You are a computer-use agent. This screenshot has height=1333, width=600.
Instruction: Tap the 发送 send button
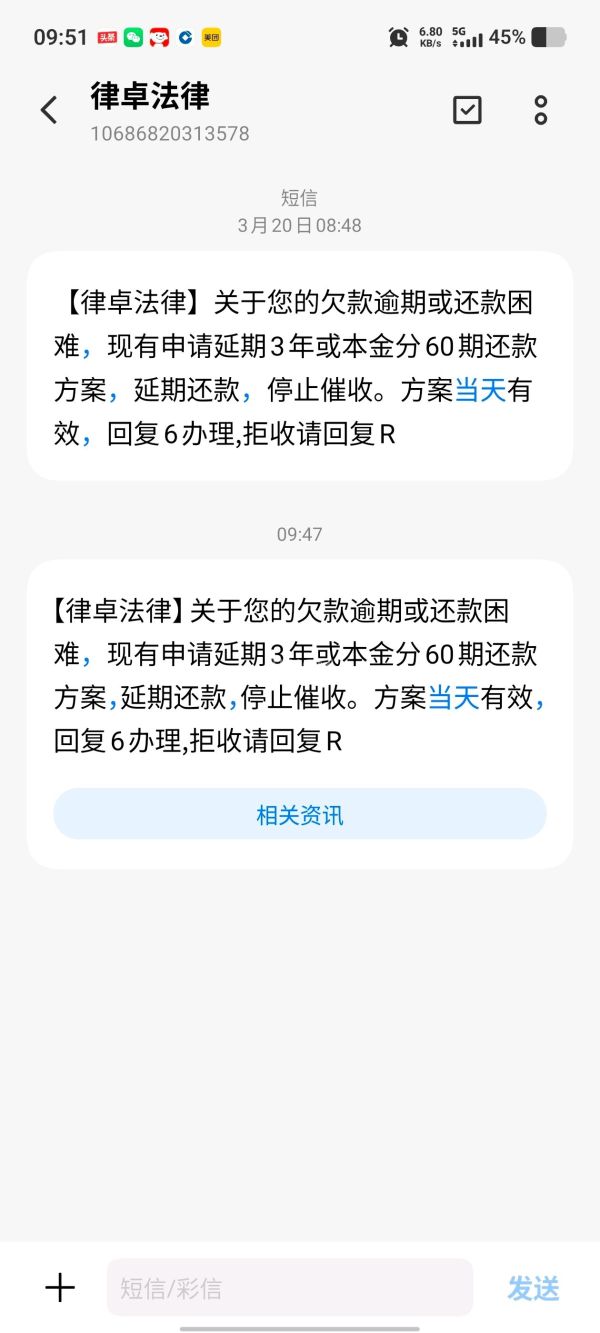[x=533, y=1289]
